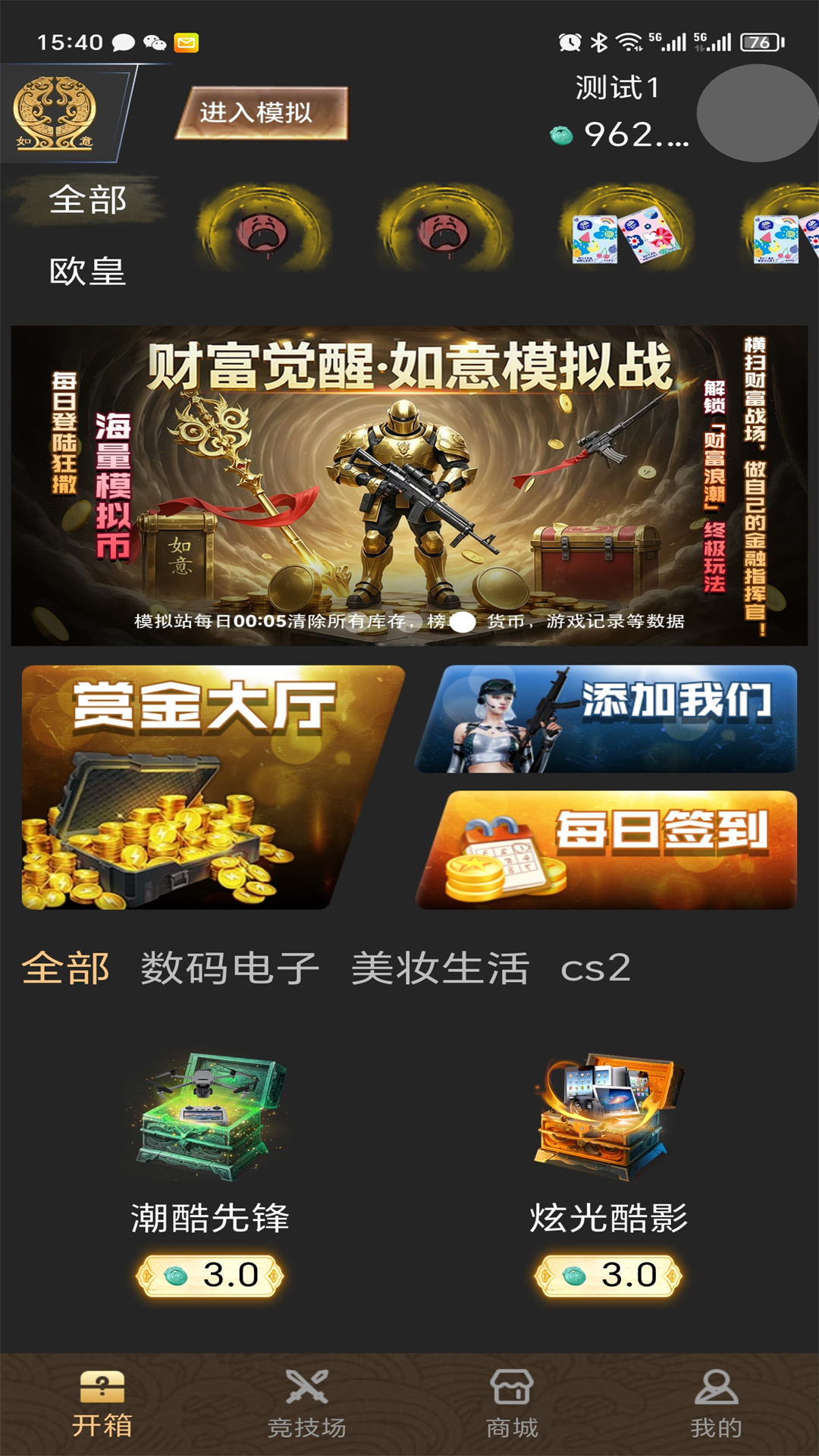Switch to the cs2 category

click(x=595, y=968)
